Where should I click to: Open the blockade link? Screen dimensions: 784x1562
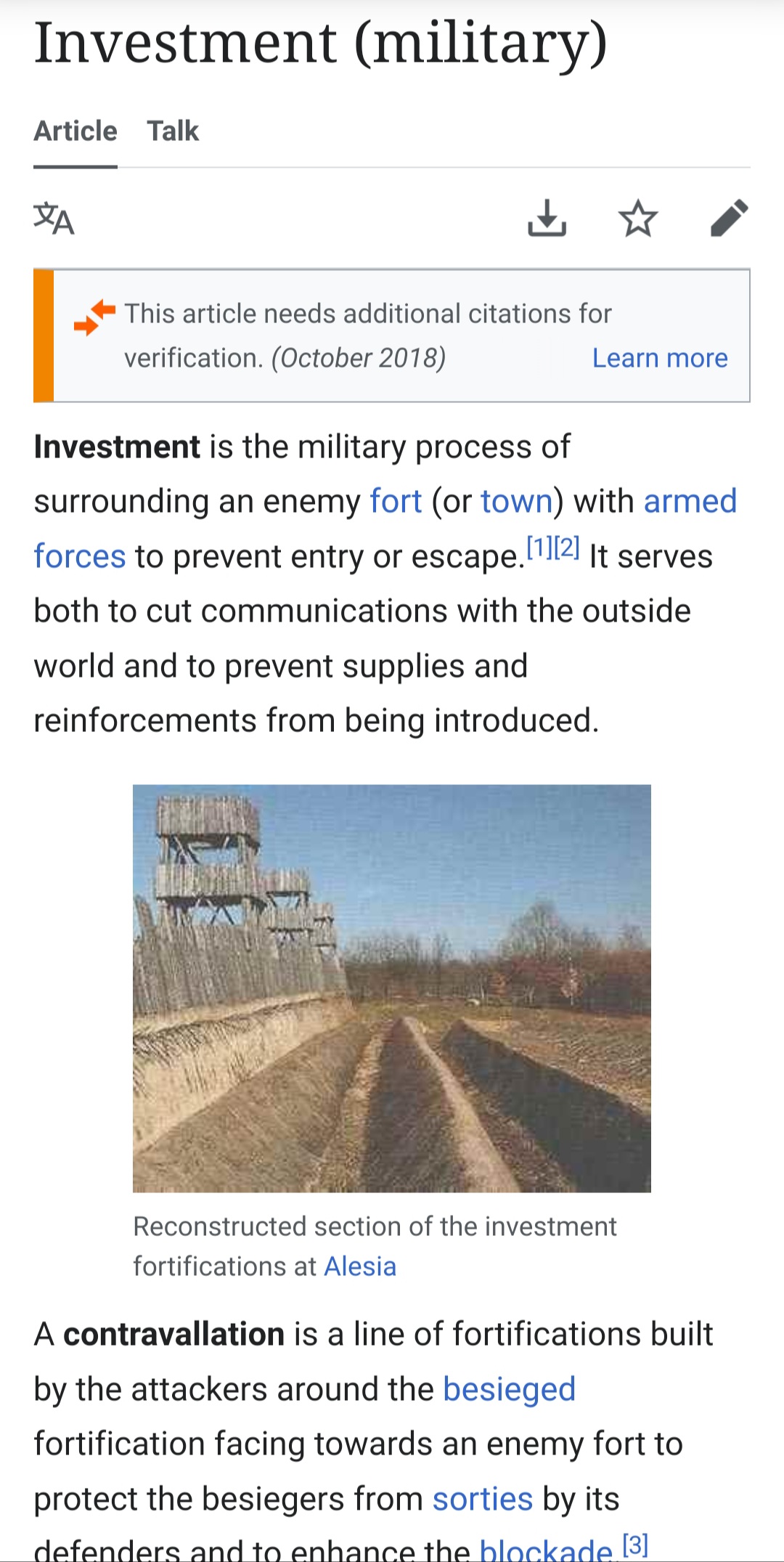[546, 1550]
